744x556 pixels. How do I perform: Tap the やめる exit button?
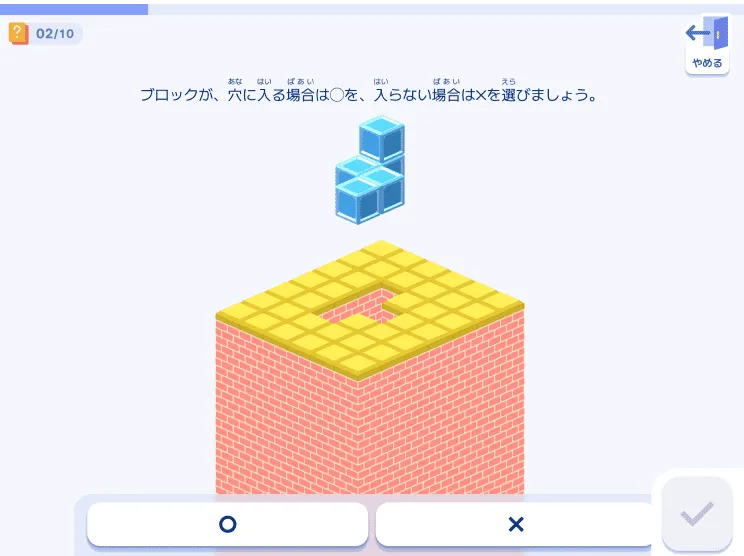[708, 45]
